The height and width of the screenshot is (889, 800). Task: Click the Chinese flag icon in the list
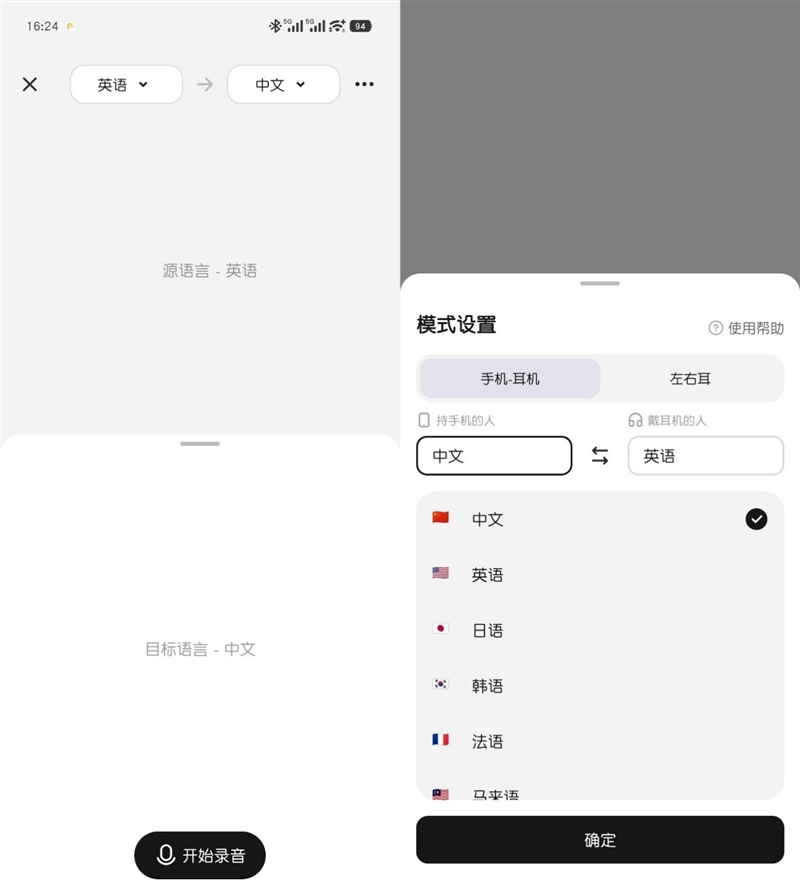442,519
